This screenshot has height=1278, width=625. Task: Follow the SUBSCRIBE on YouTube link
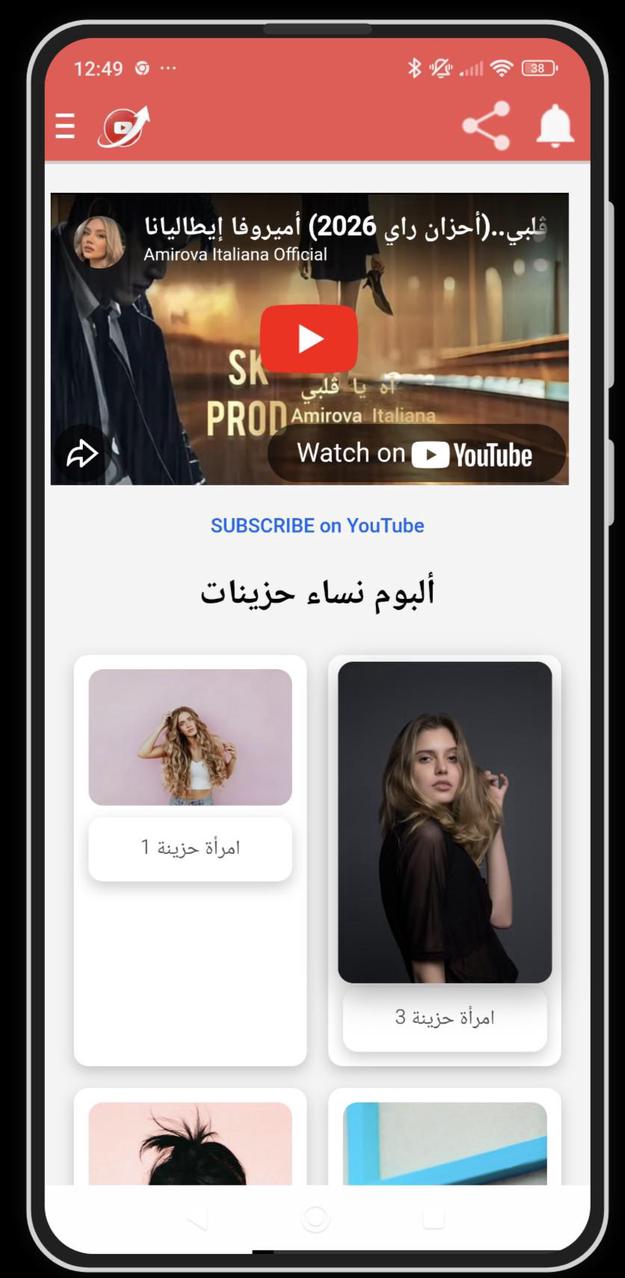click(317, 526)
